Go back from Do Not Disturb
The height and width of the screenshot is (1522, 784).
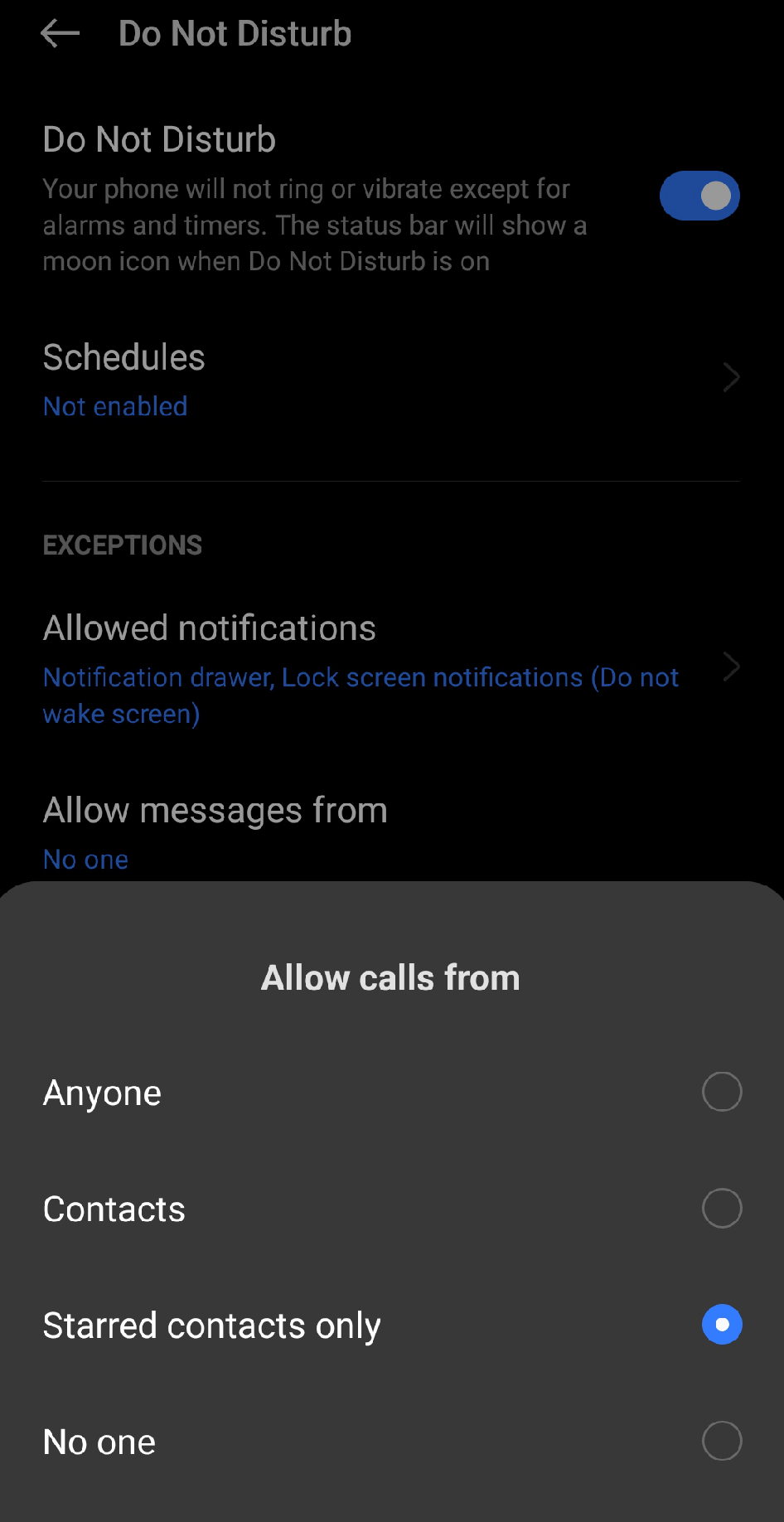point(60,34)
